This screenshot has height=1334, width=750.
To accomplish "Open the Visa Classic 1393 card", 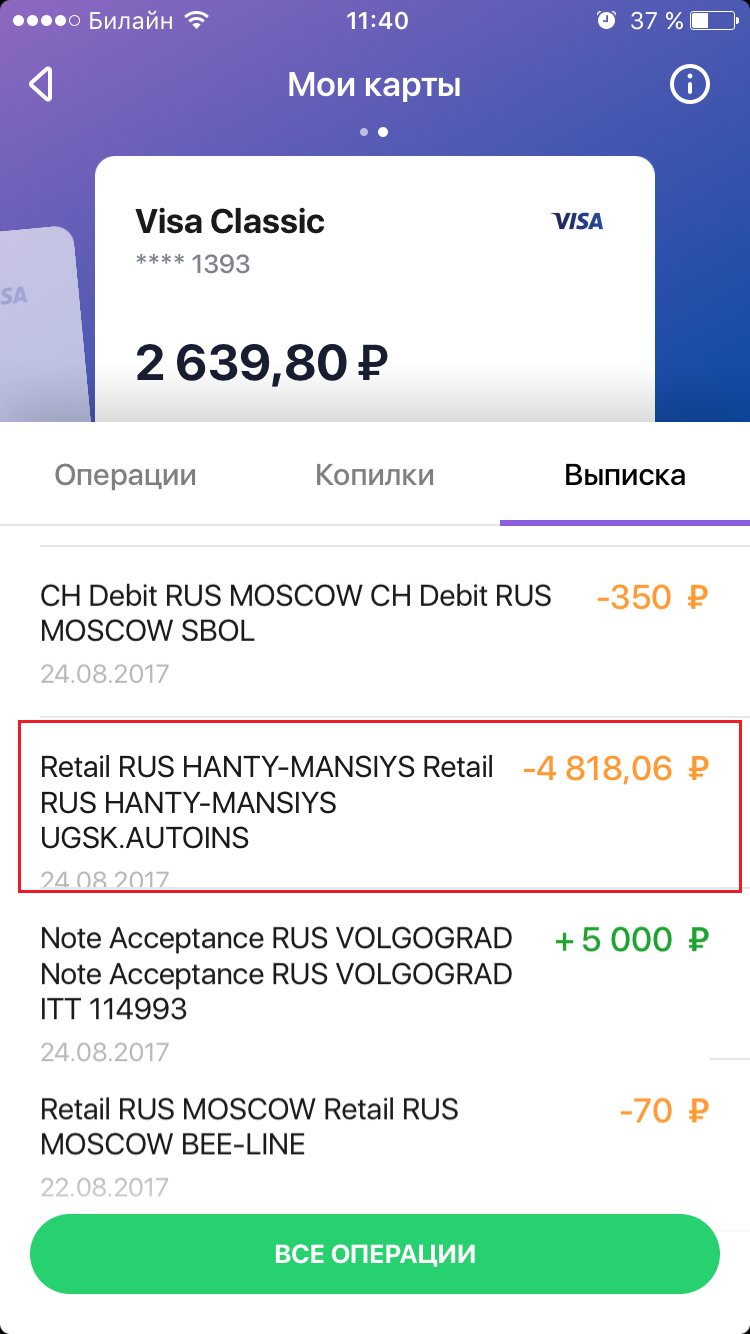I will (374, 290).
